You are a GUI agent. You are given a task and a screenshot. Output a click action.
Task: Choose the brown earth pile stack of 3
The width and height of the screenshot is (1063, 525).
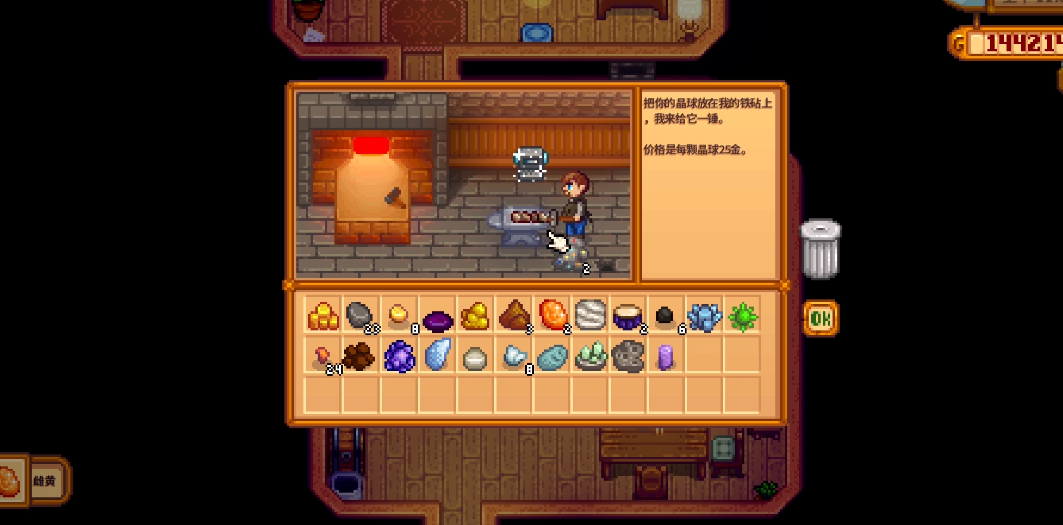(x=514, y=317)
